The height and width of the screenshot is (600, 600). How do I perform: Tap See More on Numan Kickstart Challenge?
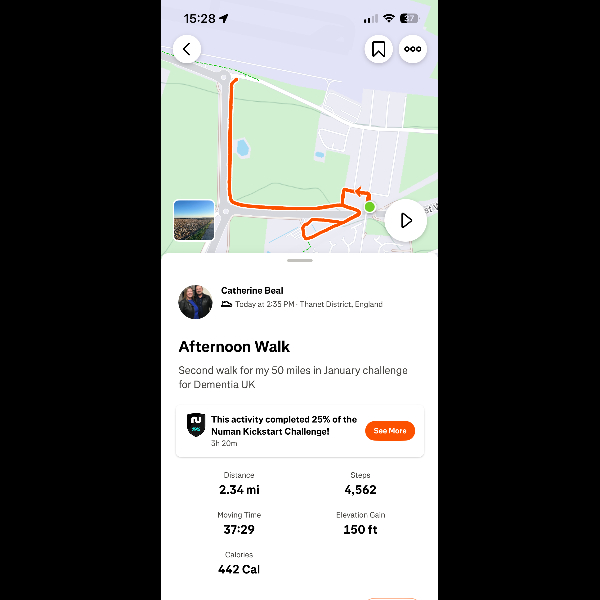click(389, 430)
